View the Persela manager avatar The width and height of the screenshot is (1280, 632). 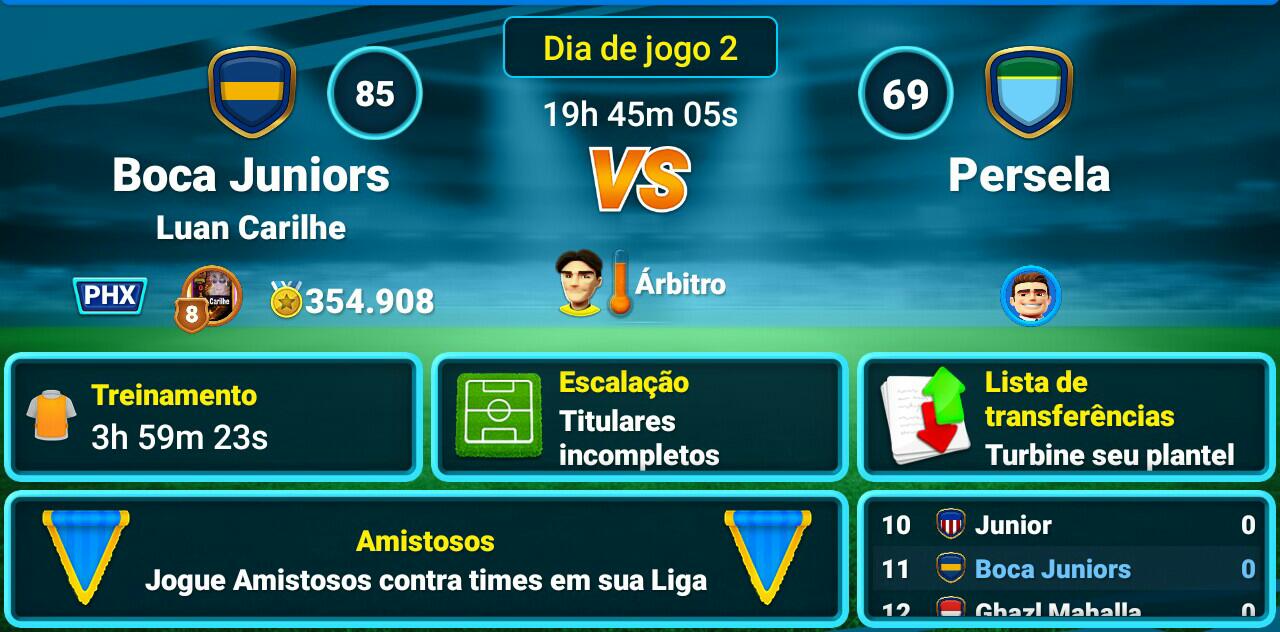coord(1030,296)
